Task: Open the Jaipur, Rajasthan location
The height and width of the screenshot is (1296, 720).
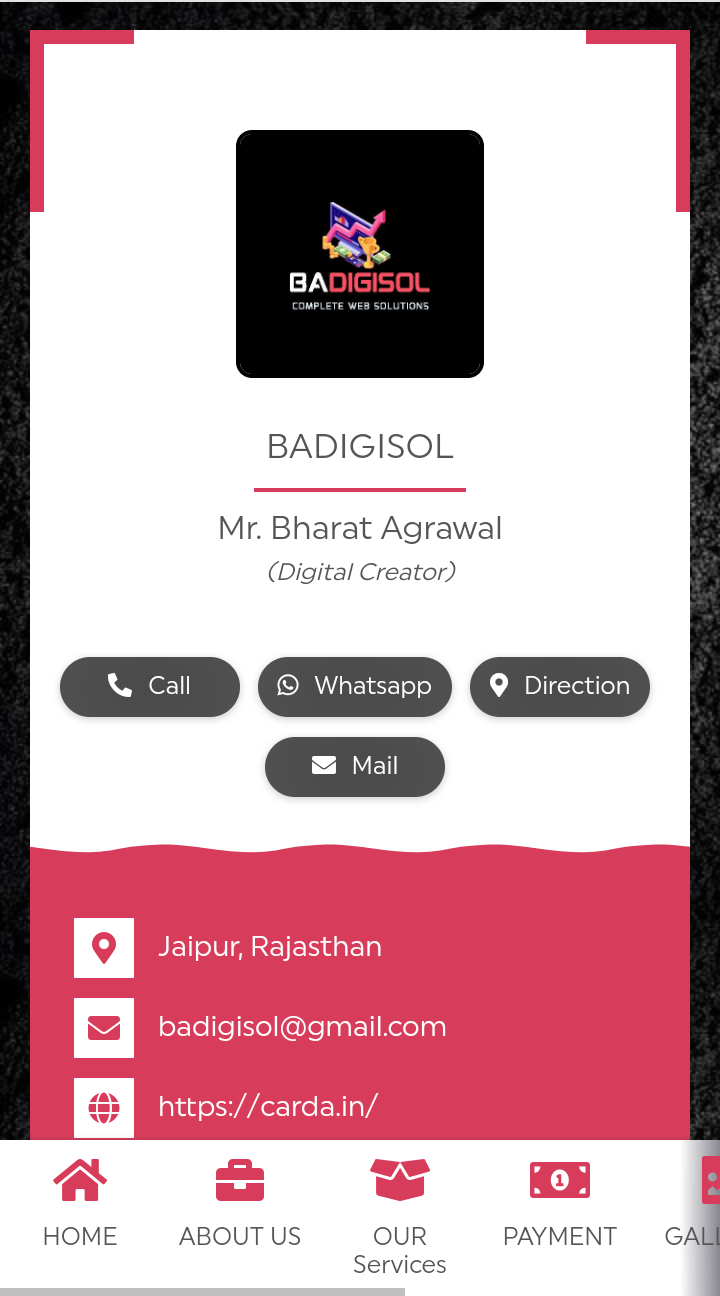Action: pos(269,947)
